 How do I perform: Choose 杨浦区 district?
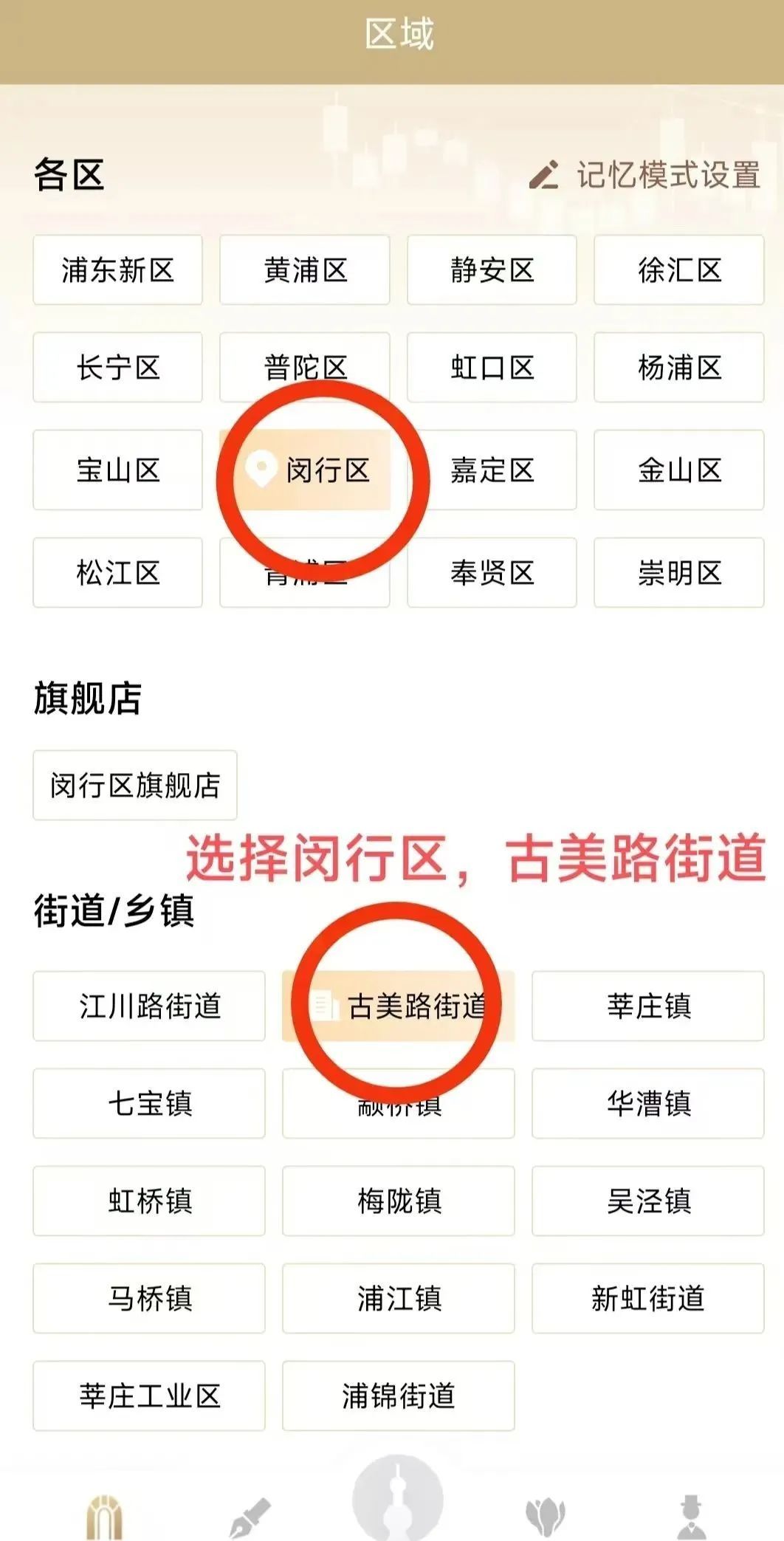678,368
